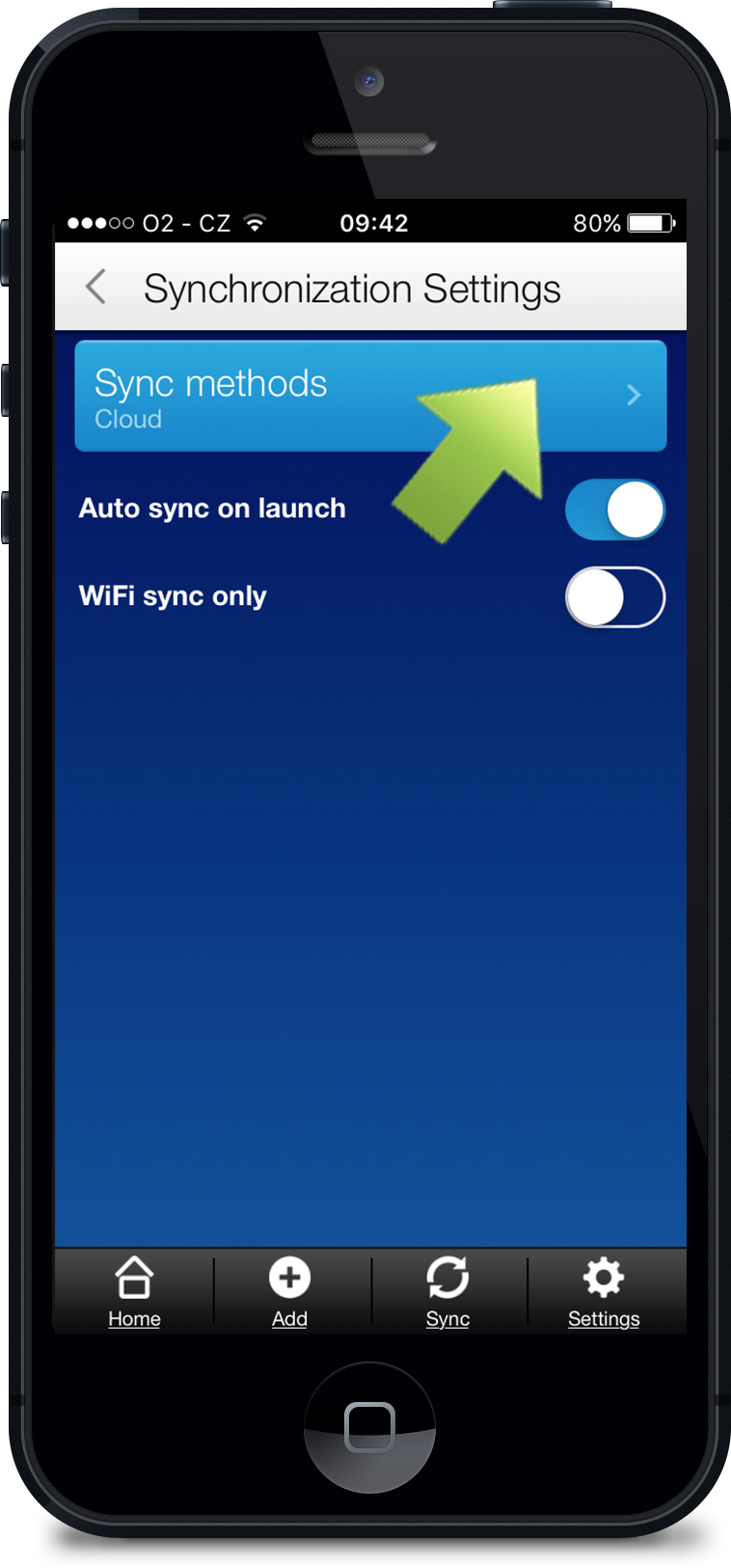Open the Settings tab
The height and width of the screenshot is (1568, 731).
coord(604,1292)
